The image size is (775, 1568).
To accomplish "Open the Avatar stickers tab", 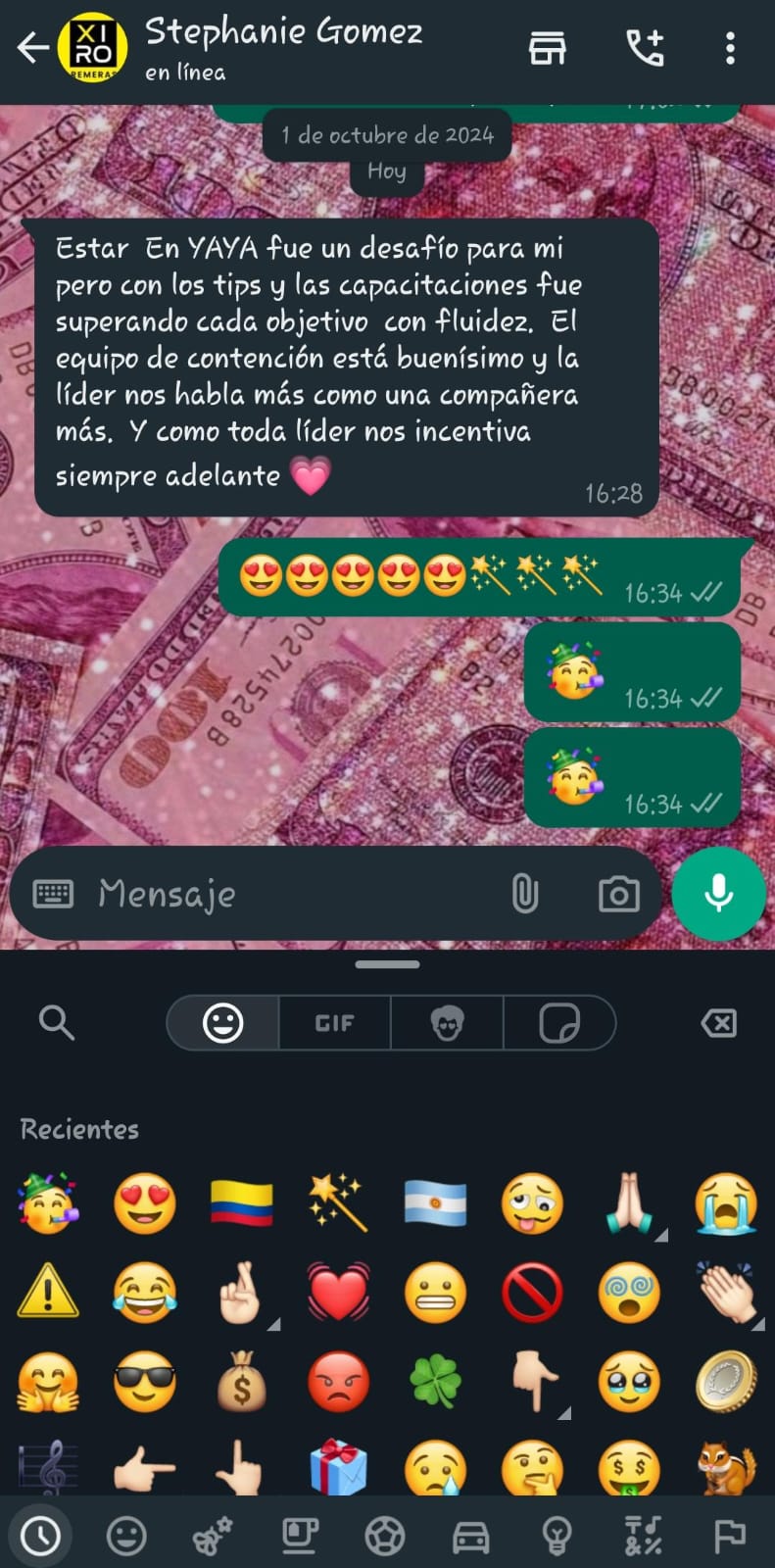I will [446, 1022].
